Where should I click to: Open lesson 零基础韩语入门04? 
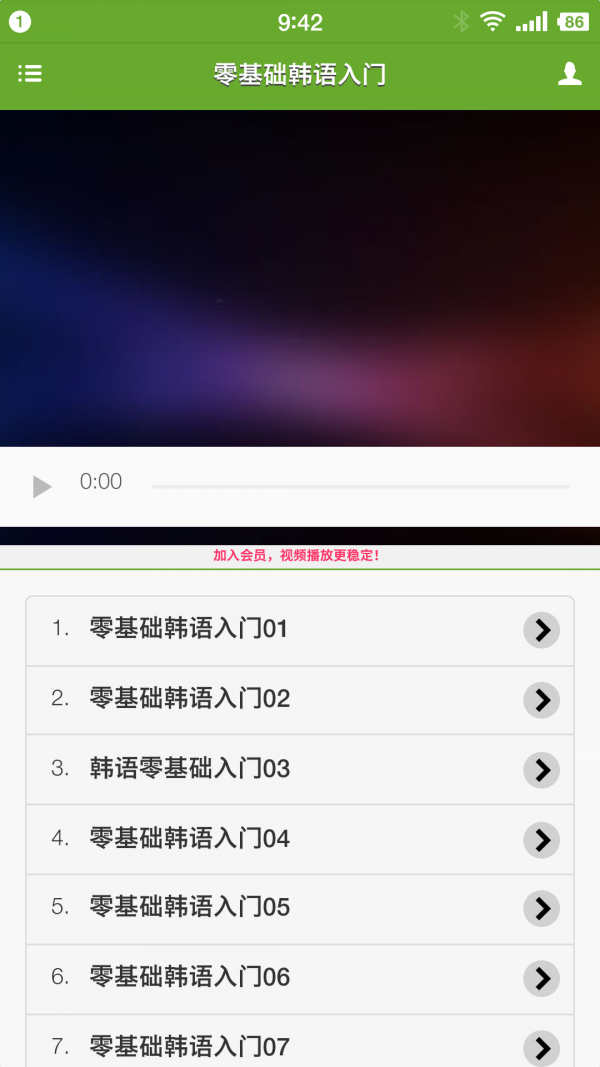pyautogui.click(x=300, y=839)
